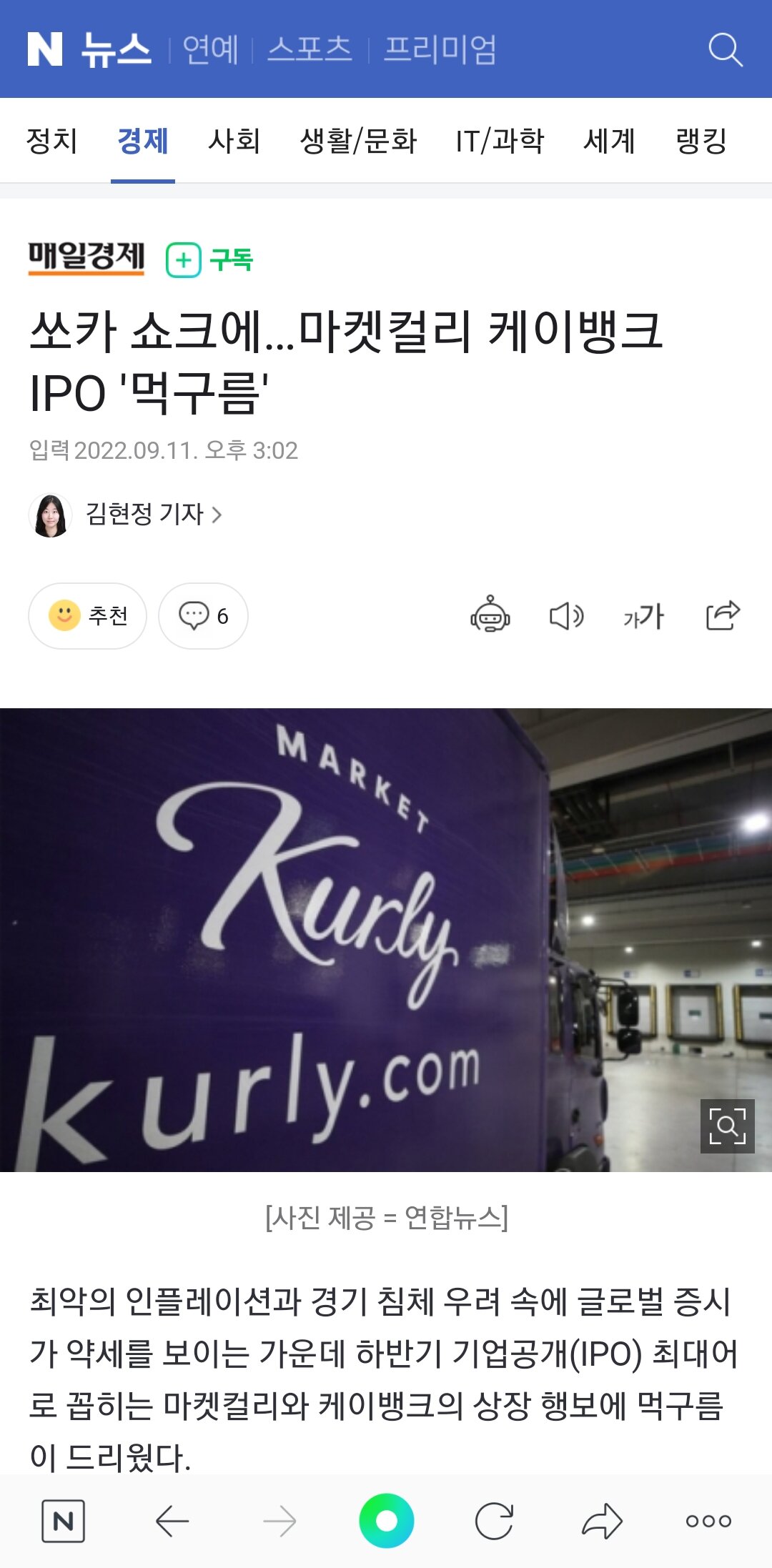
Task: Go back using browser back arrow
Action: 172,1521
